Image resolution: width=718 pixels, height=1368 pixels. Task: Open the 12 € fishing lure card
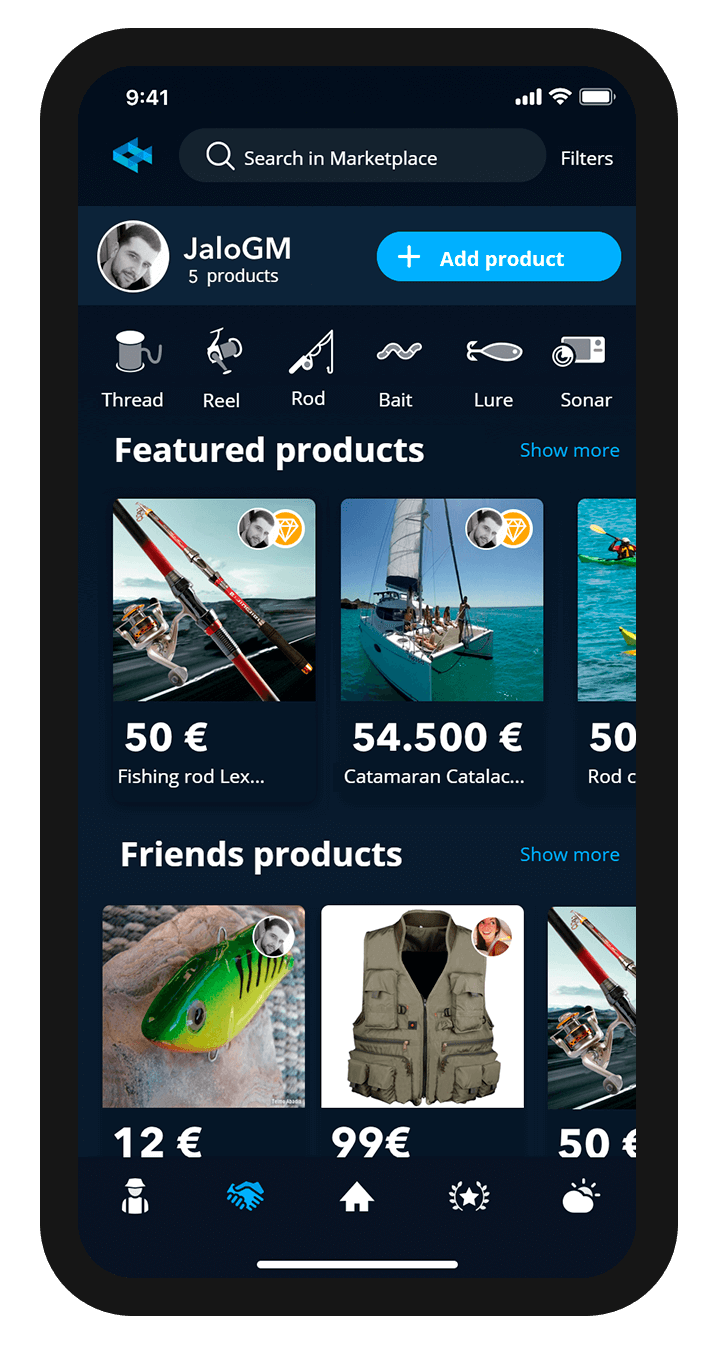tap(204, 1031)
